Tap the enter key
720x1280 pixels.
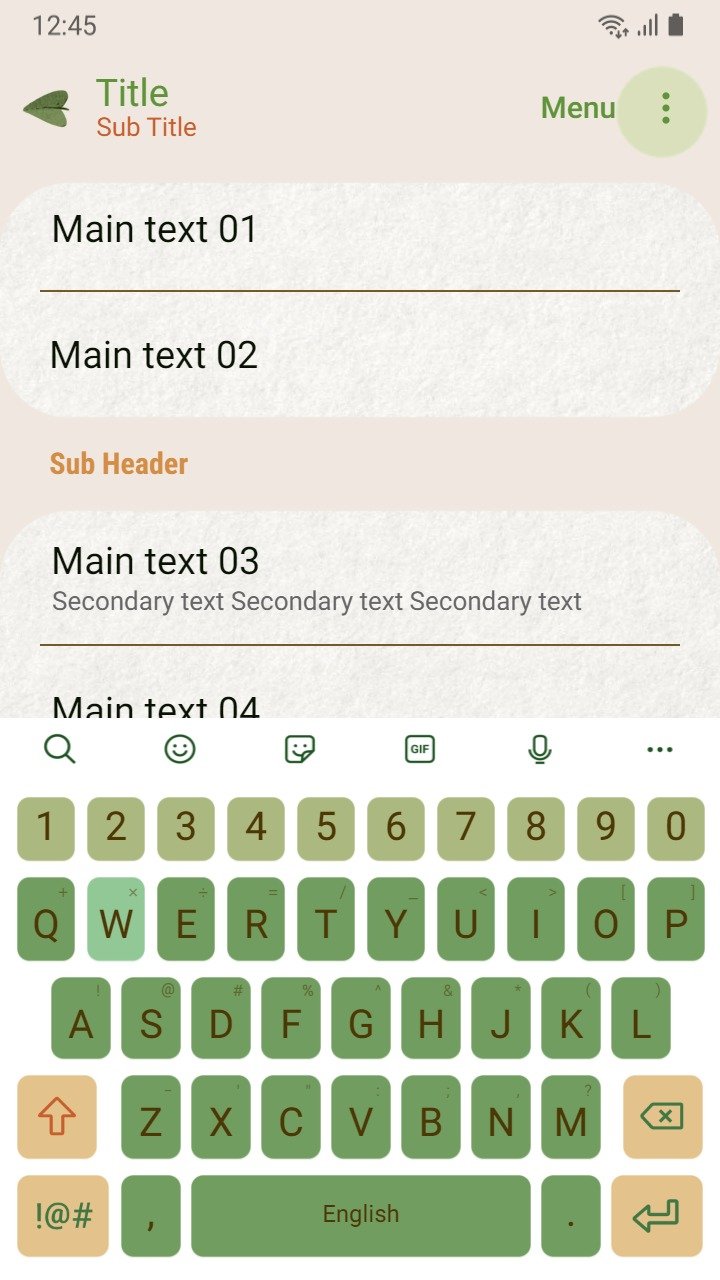pyautogui.click(x=656, y=1216)
